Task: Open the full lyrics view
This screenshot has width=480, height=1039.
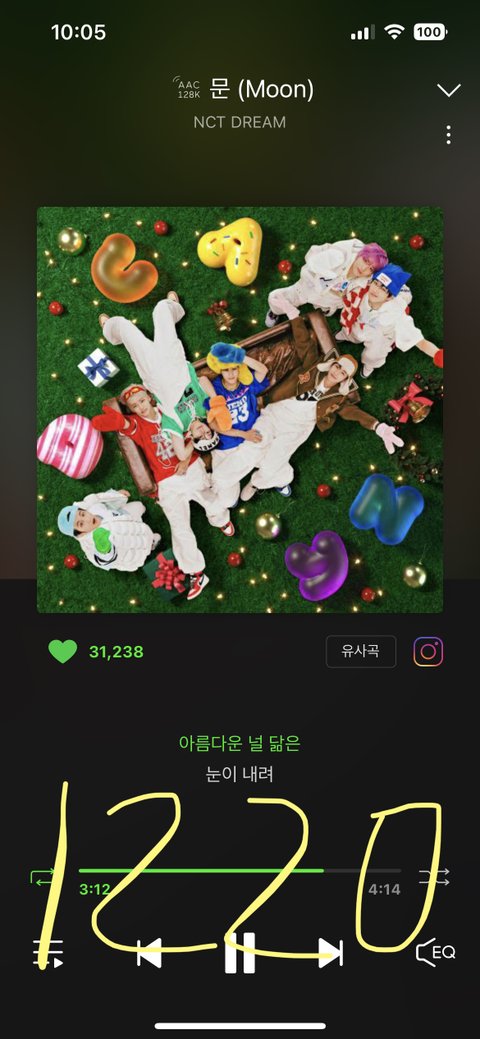Action: tap(239, 758)
